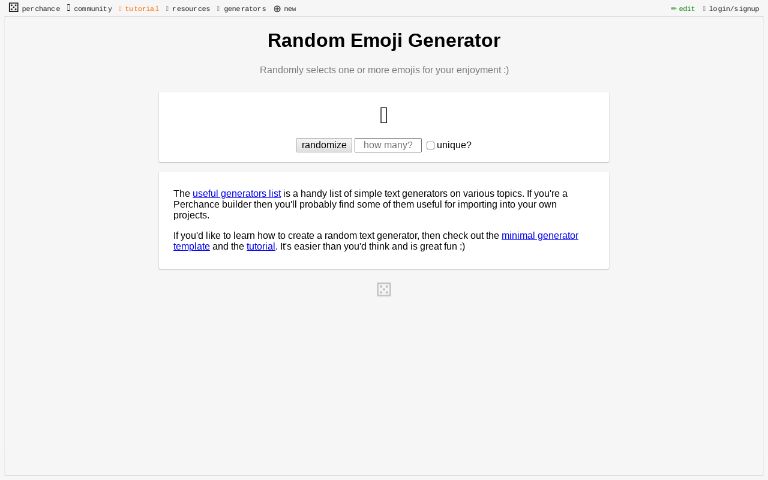Open login/signup
768x480 pixels.
[731, 8]
